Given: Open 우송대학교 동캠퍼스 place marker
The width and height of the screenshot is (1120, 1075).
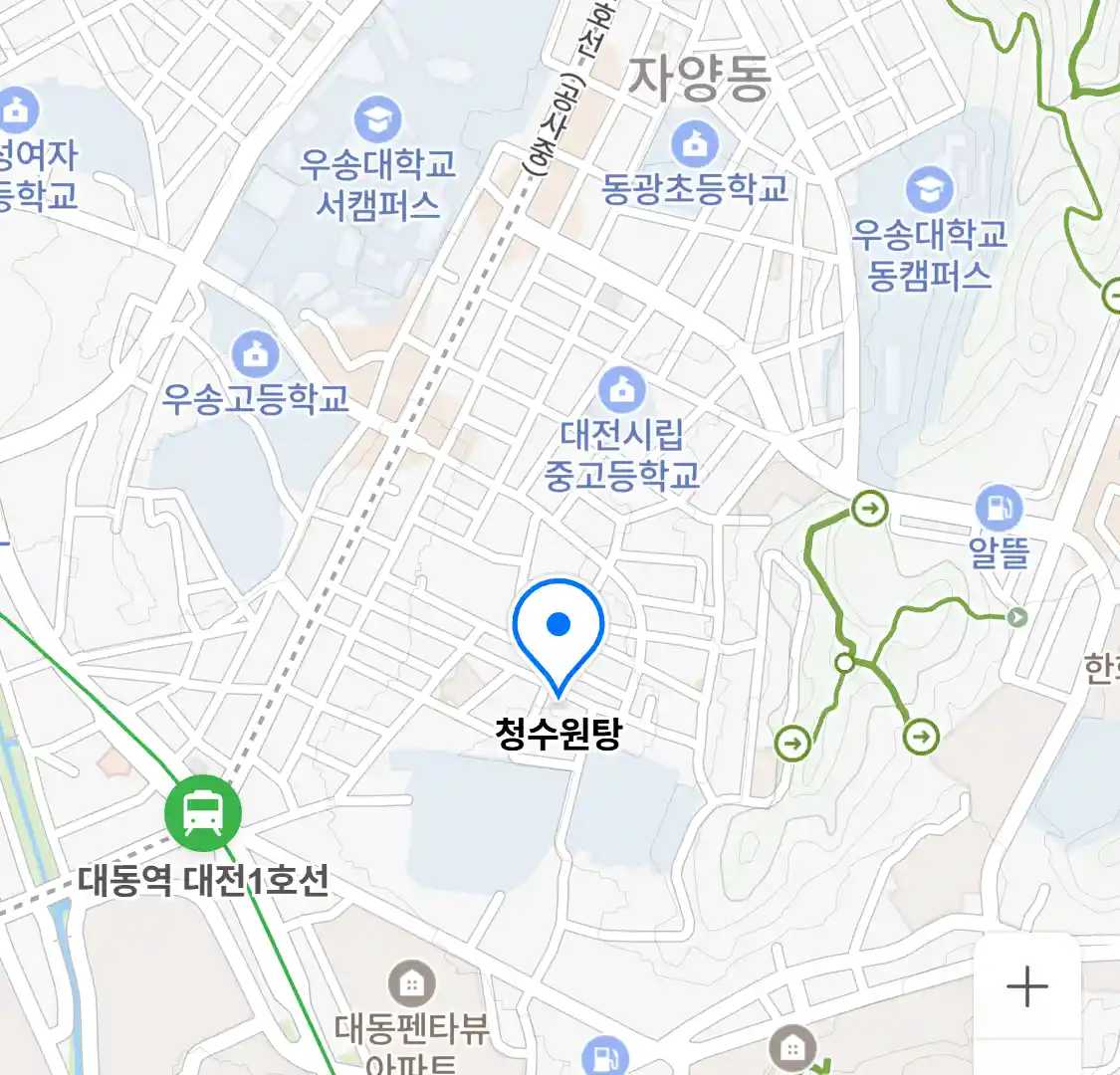Looking at the screenshot, I should pos(929,190).
